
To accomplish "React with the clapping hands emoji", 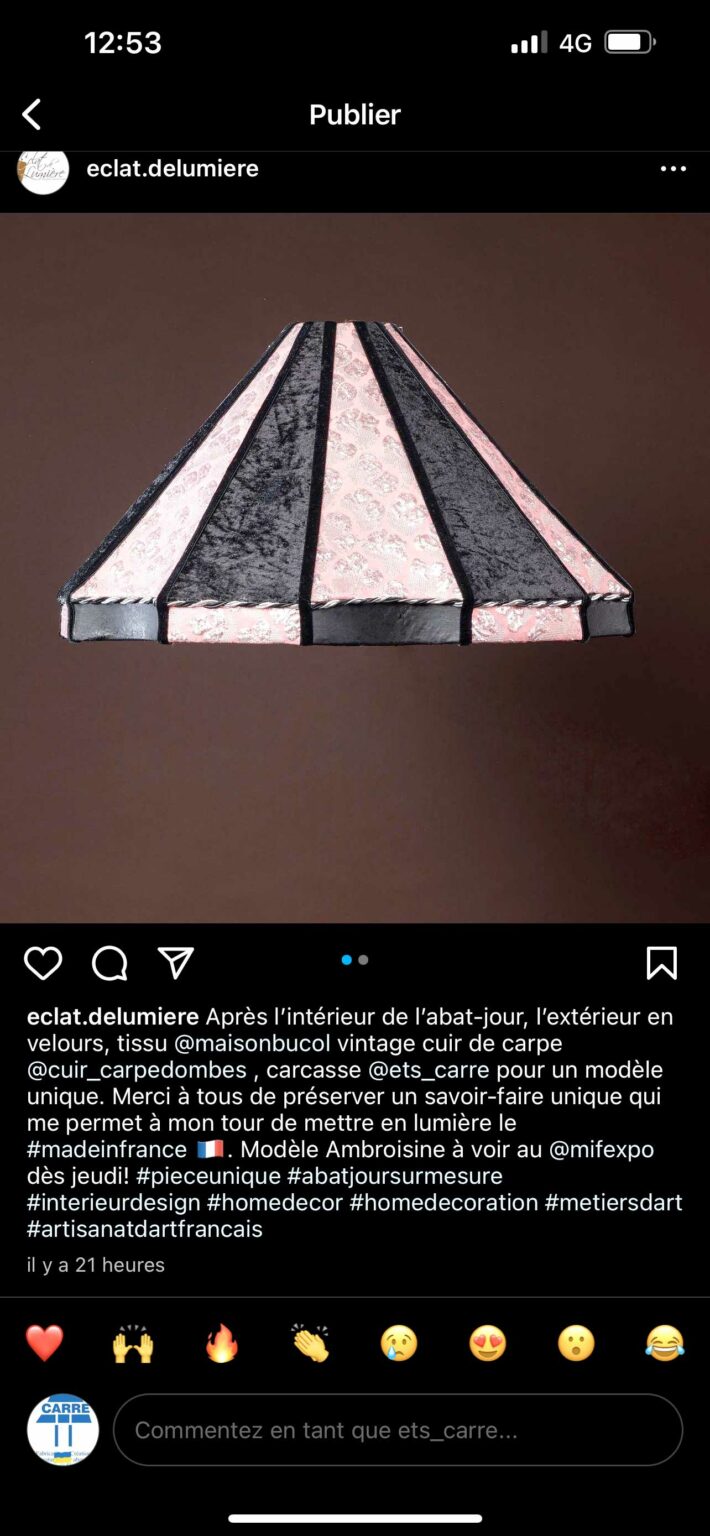I will point(310,1343).
